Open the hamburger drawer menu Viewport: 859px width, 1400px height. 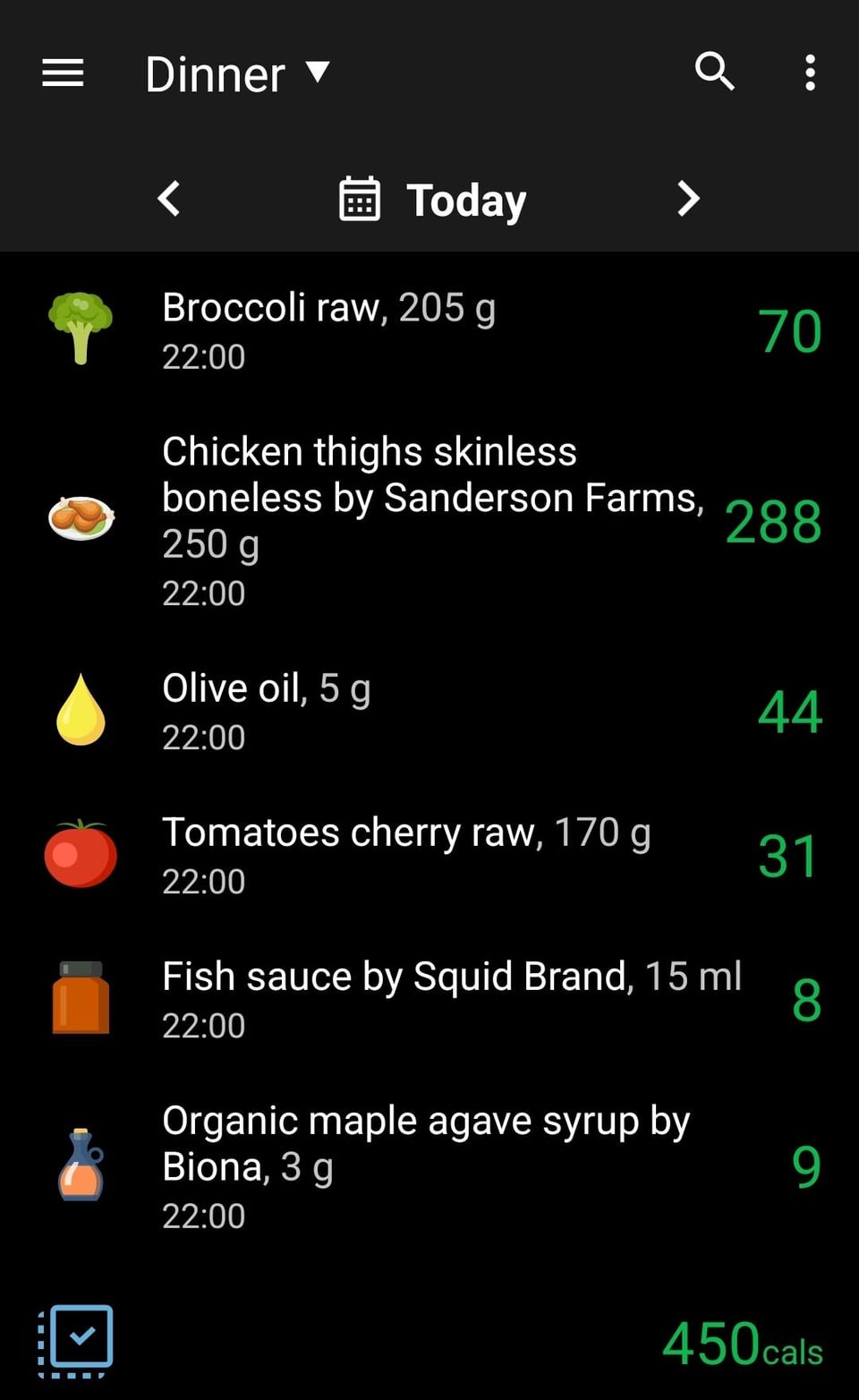[63, 73]
